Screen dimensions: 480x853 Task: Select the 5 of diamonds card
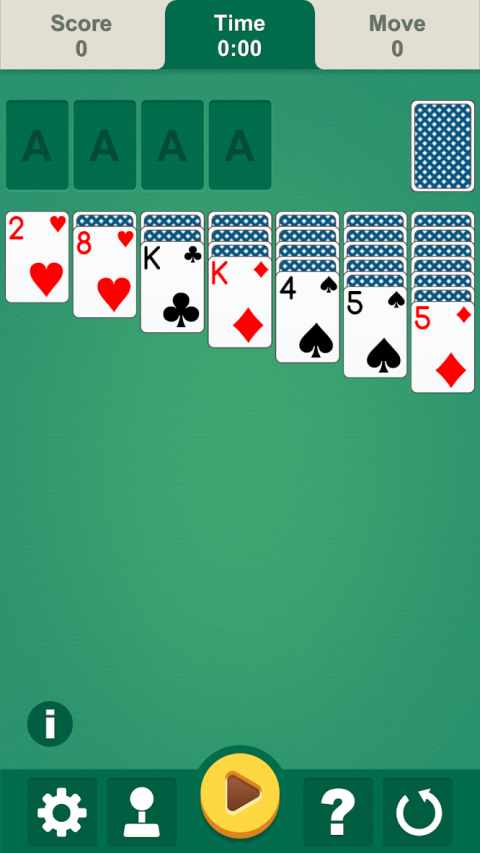click(442, 347)
